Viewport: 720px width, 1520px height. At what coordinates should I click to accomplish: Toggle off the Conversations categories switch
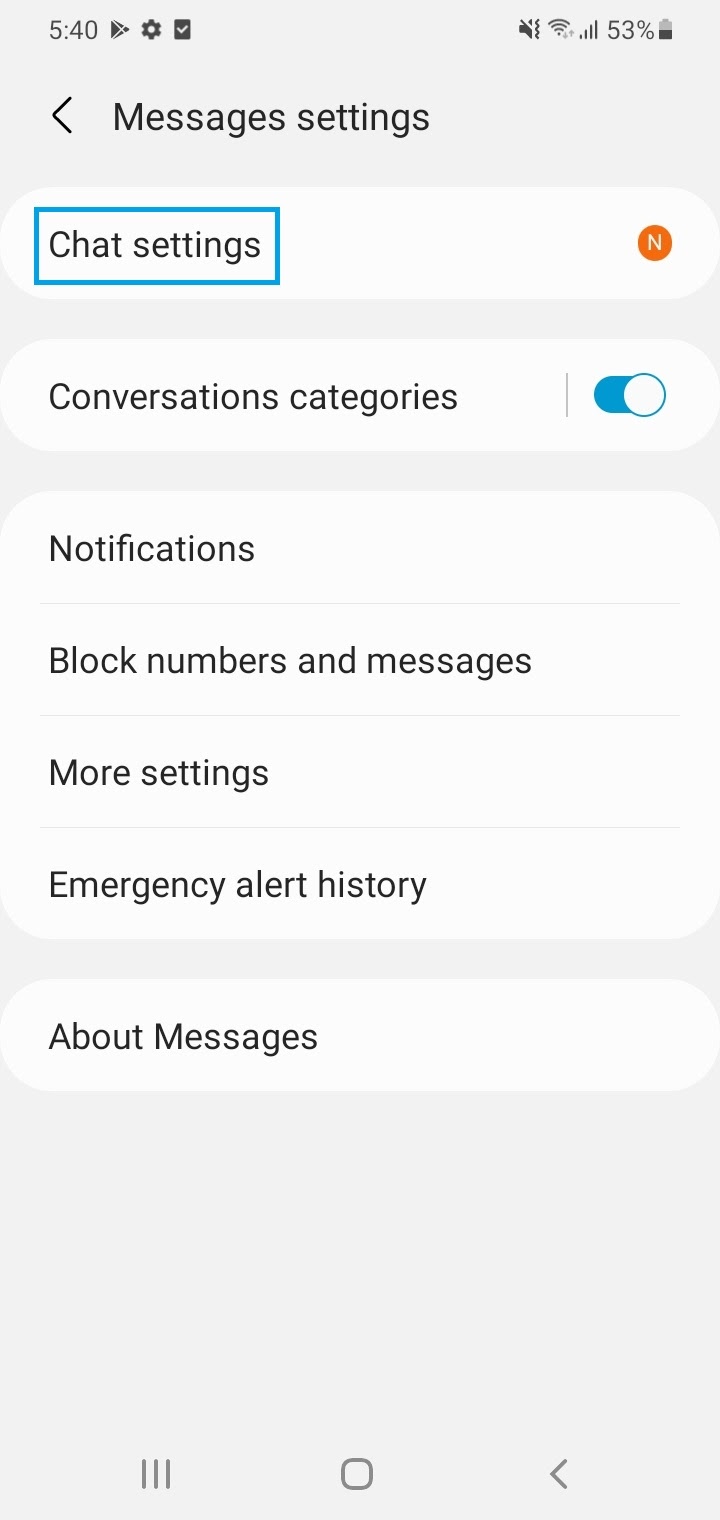629,395
